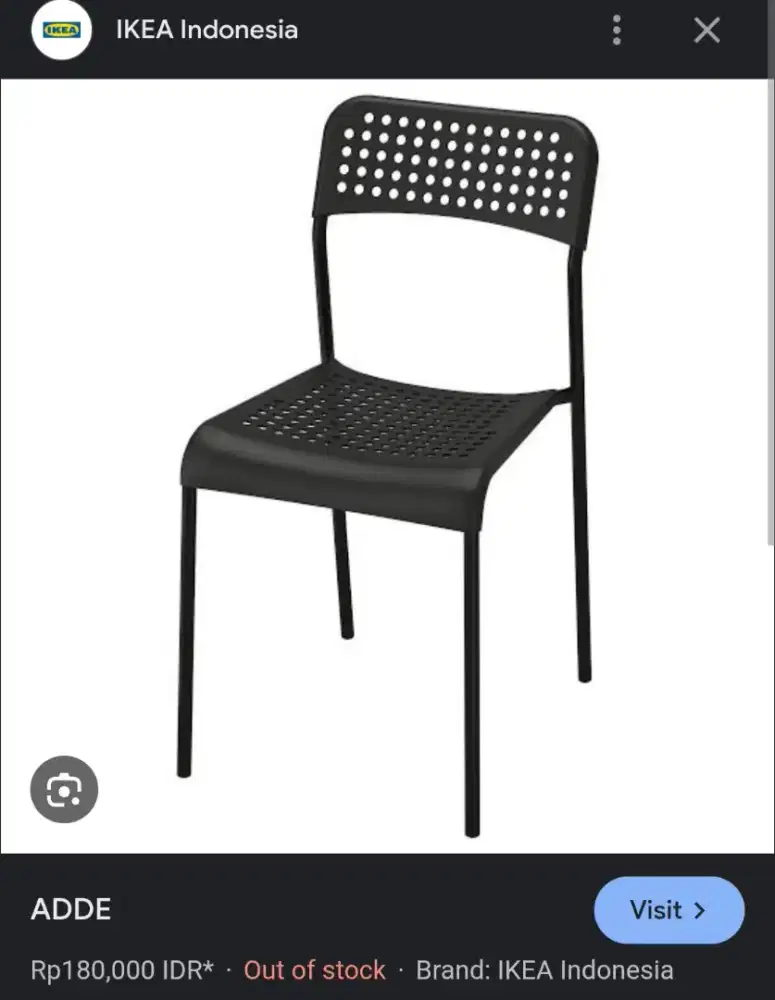This screenshot has height=1000, width=775.
Task: Tap the X icon to dismiss the results
Action: (707, 30)
